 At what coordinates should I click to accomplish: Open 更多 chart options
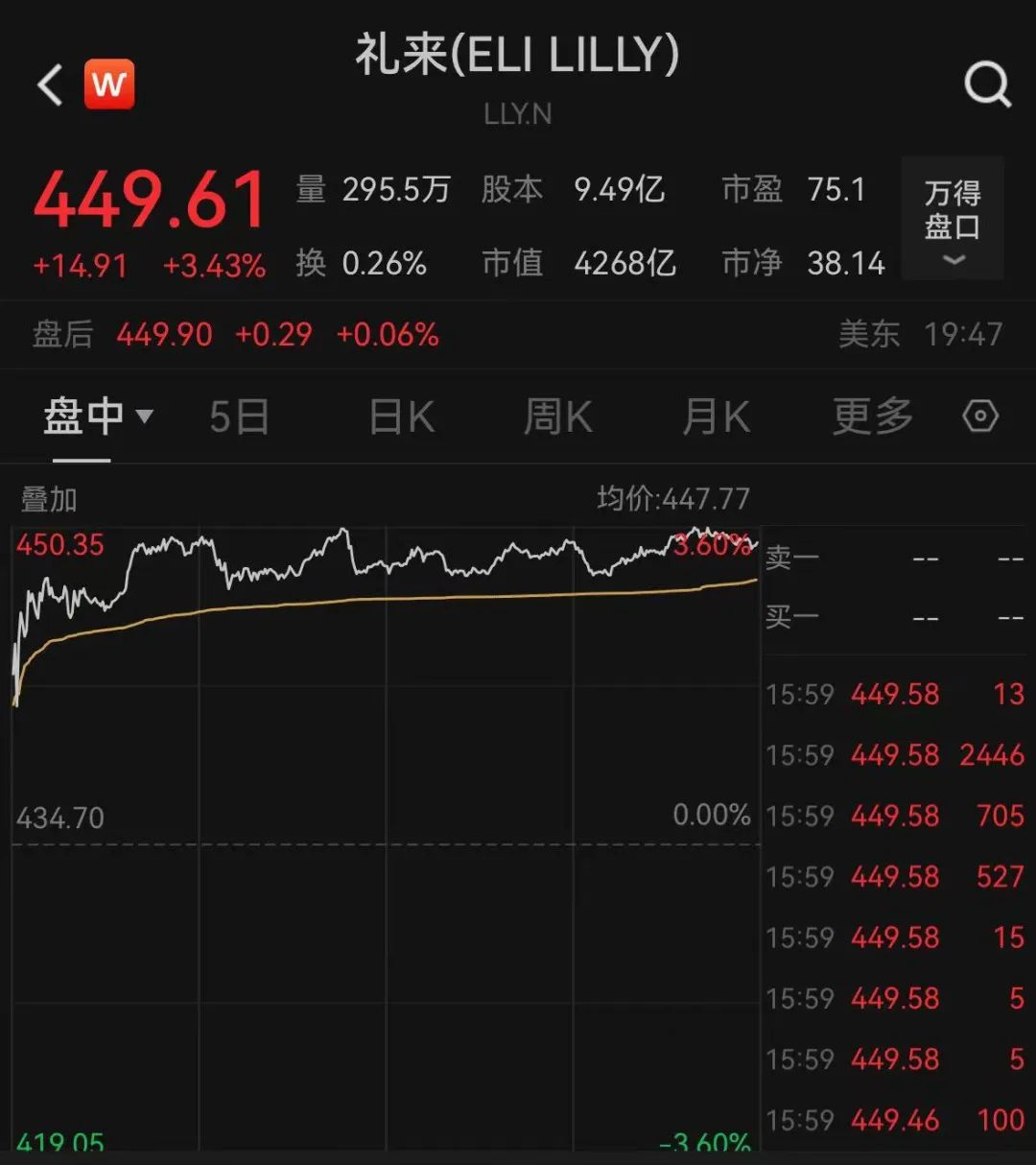pos(872,416)
